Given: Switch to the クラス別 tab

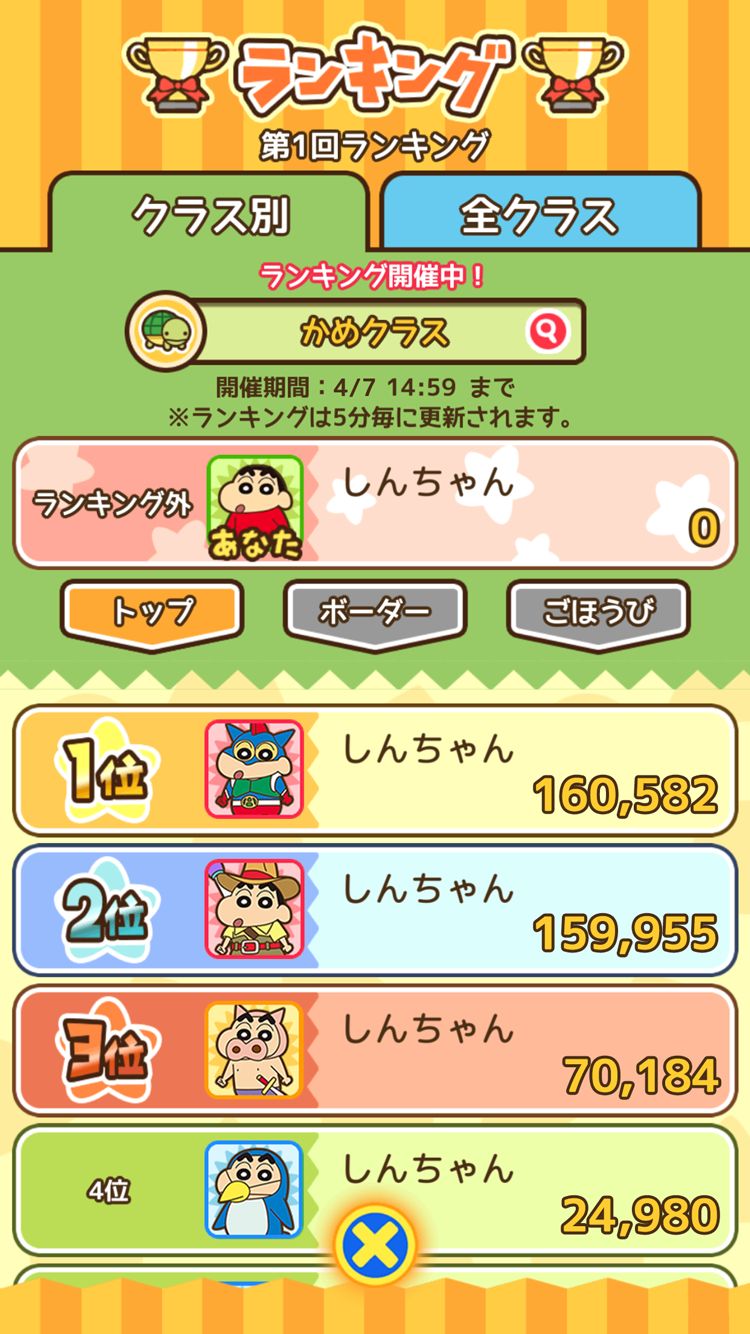Looking at the screenshot, I should coord(210,214).
